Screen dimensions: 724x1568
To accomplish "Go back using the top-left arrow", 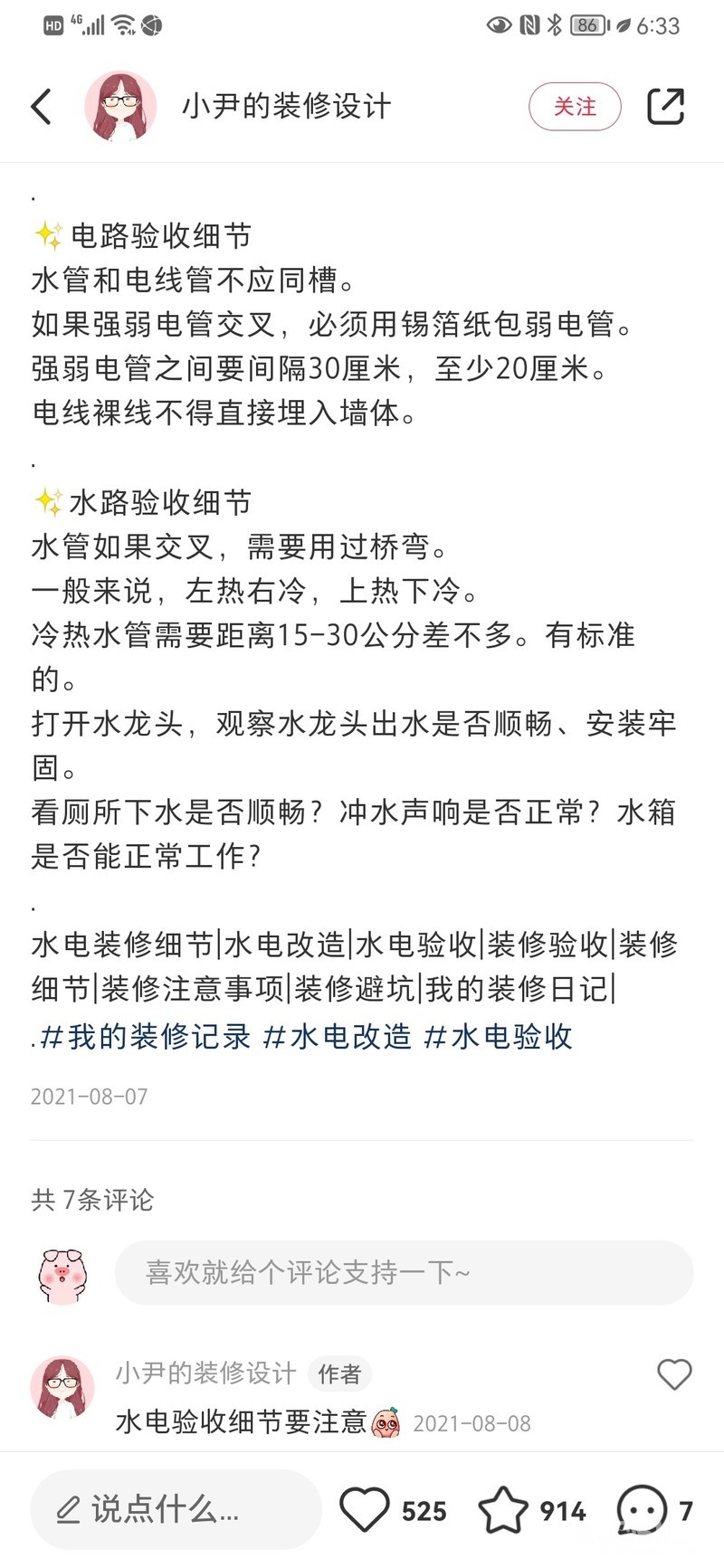I will tap(42, 107).
